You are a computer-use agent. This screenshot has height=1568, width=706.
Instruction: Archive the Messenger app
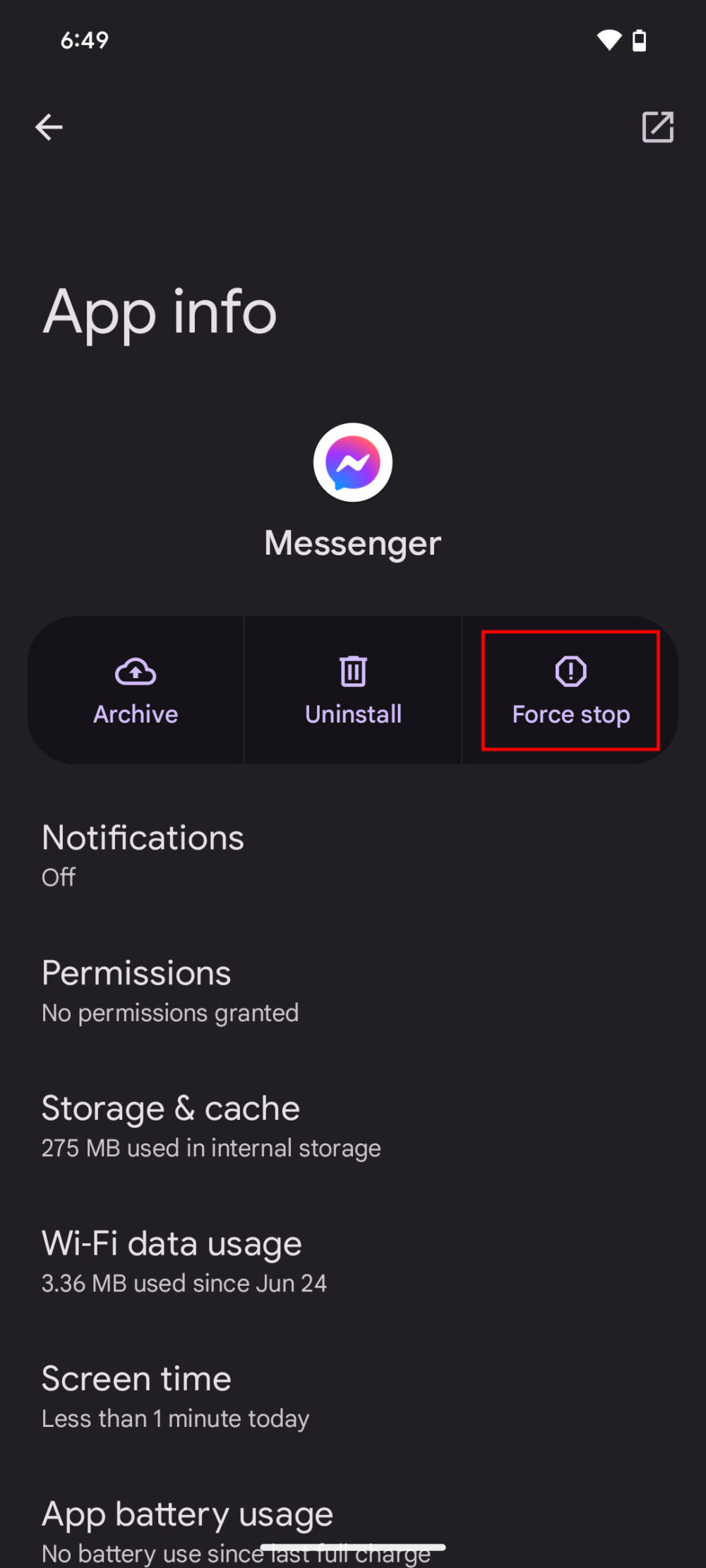coord(136,690)
